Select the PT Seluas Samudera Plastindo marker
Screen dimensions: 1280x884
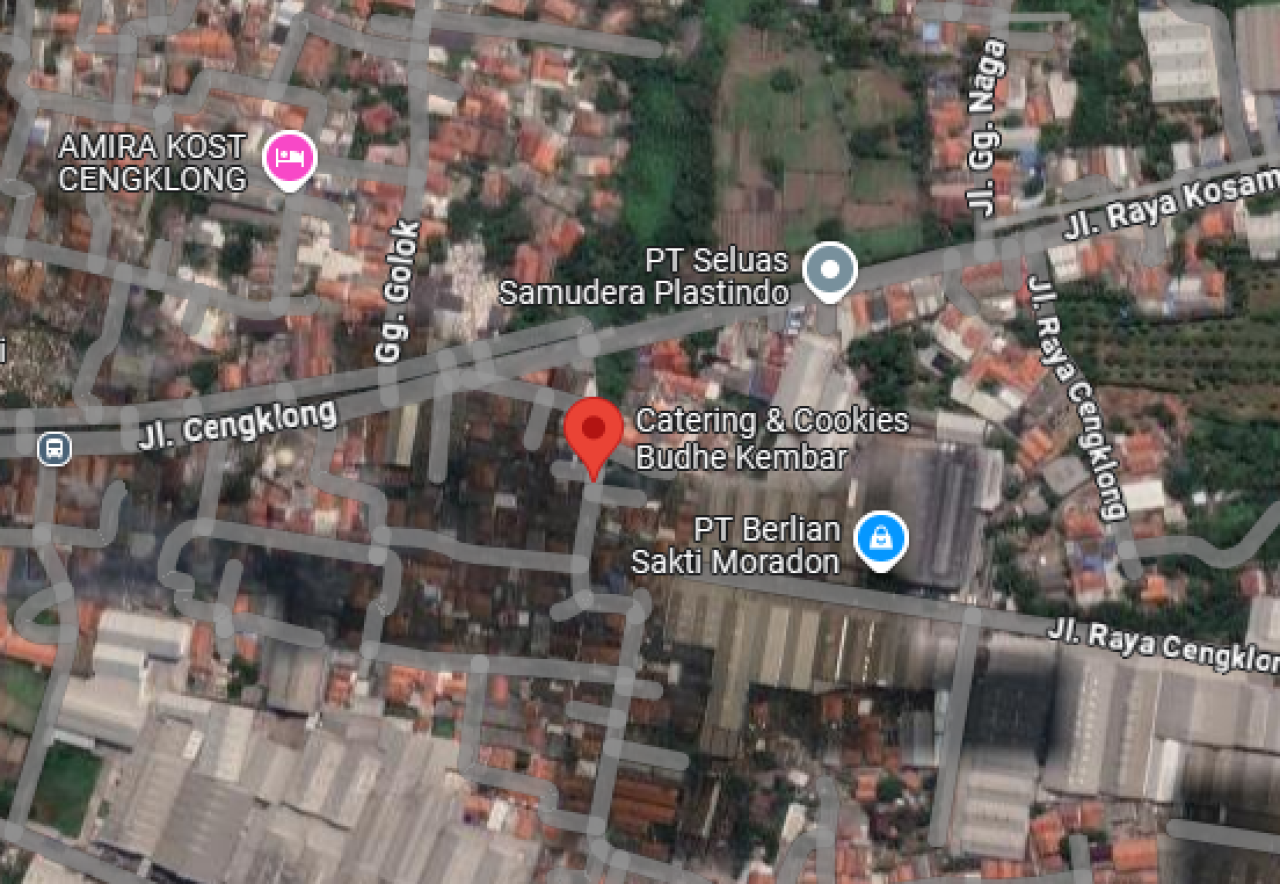click(831, 270)
